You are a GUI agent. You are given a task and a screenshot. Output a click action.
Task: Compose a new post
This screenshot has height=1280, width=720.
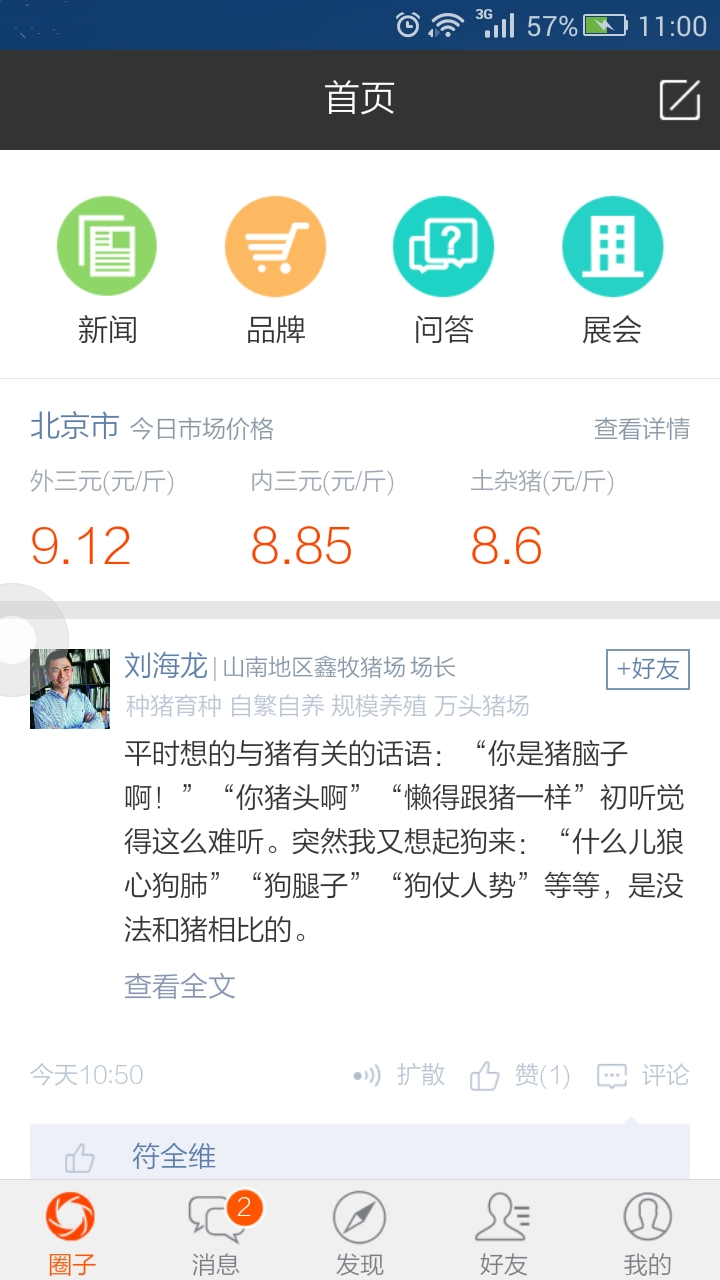[x=680, y=100]
